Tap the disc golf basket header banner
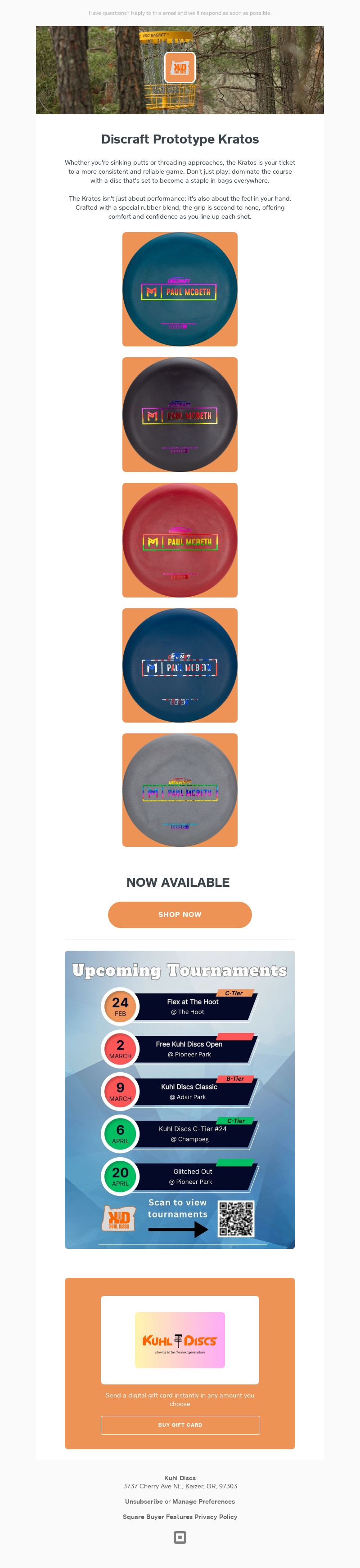360x1568 pixels. [180, 70]
